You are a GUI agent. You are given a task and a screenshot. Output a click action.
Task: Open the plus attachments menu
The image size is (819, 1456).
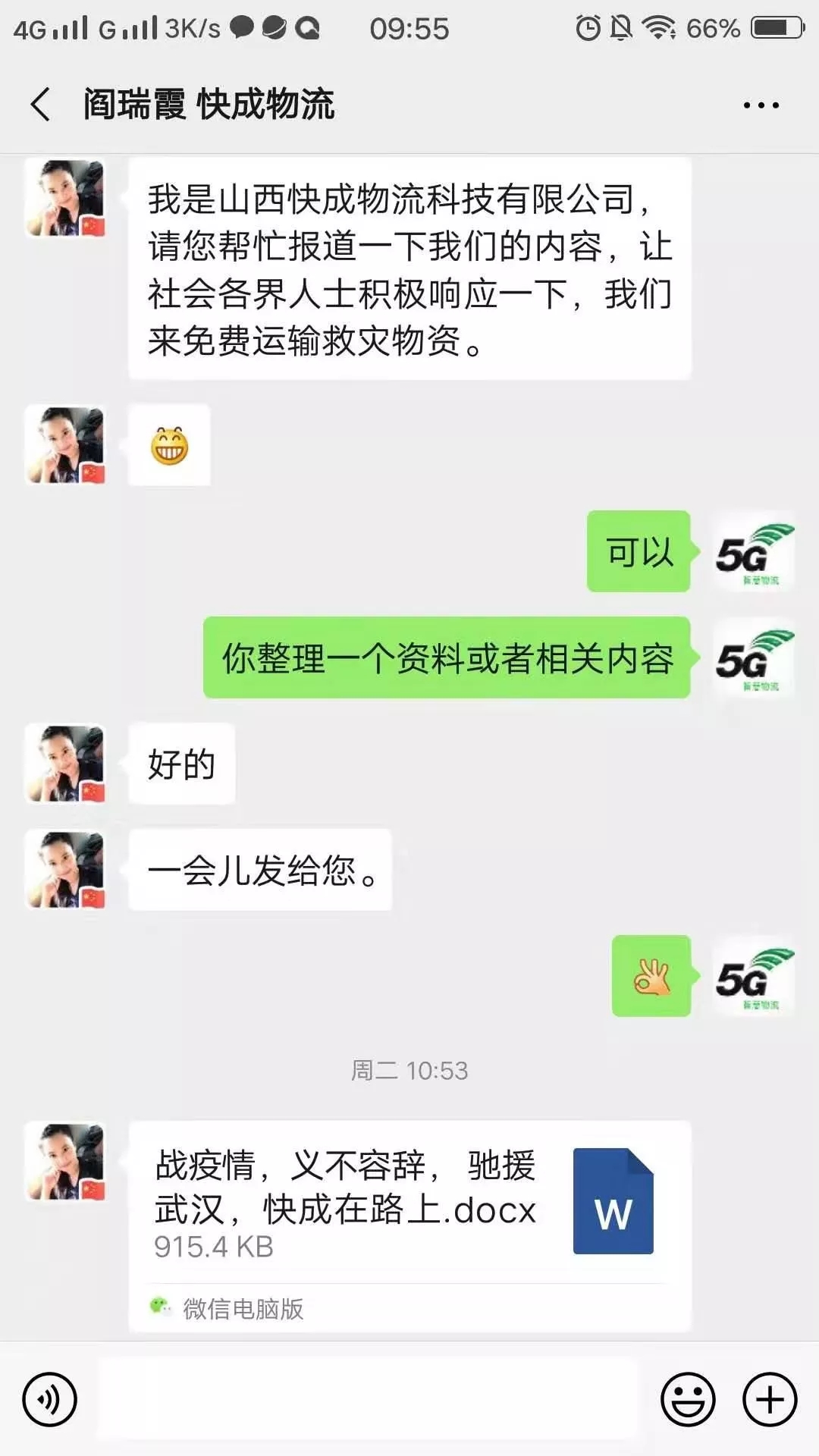769,1399
